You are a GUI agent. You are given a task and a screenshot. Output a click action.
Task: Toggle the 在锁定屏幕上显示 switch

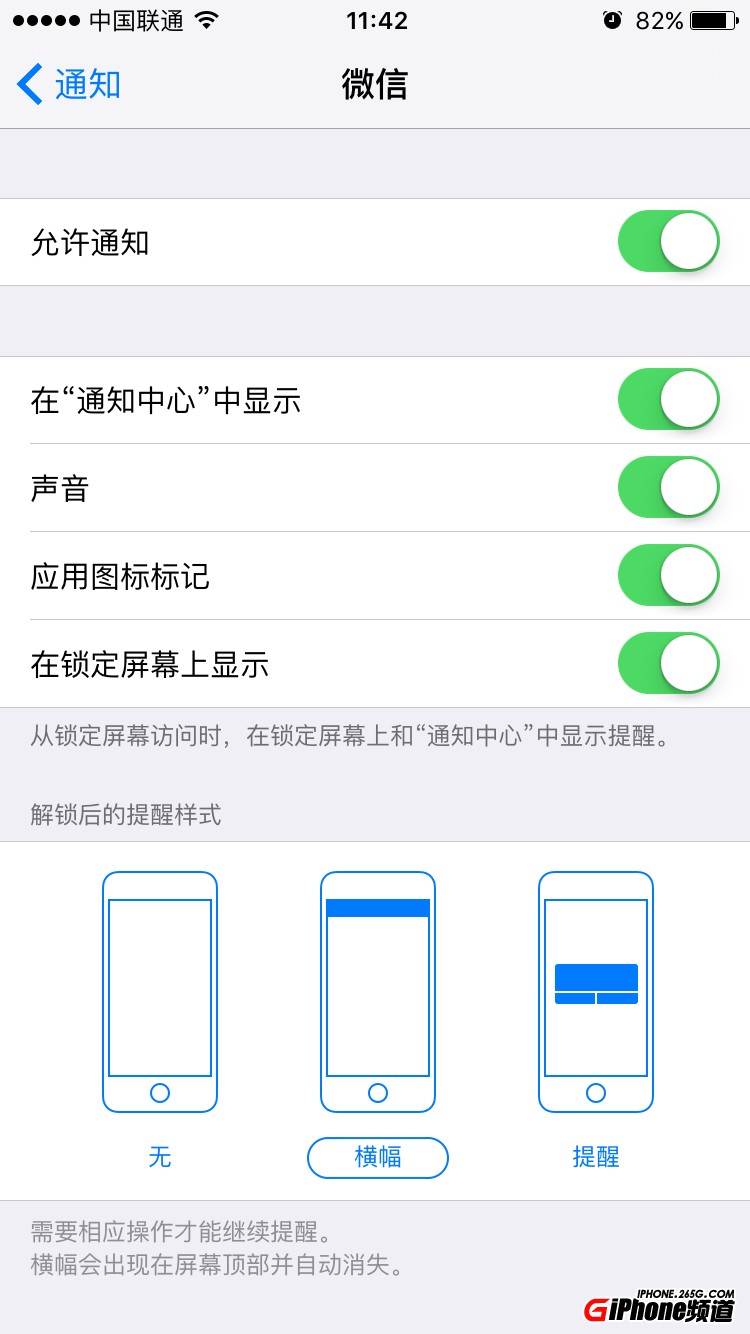point(668,663)
